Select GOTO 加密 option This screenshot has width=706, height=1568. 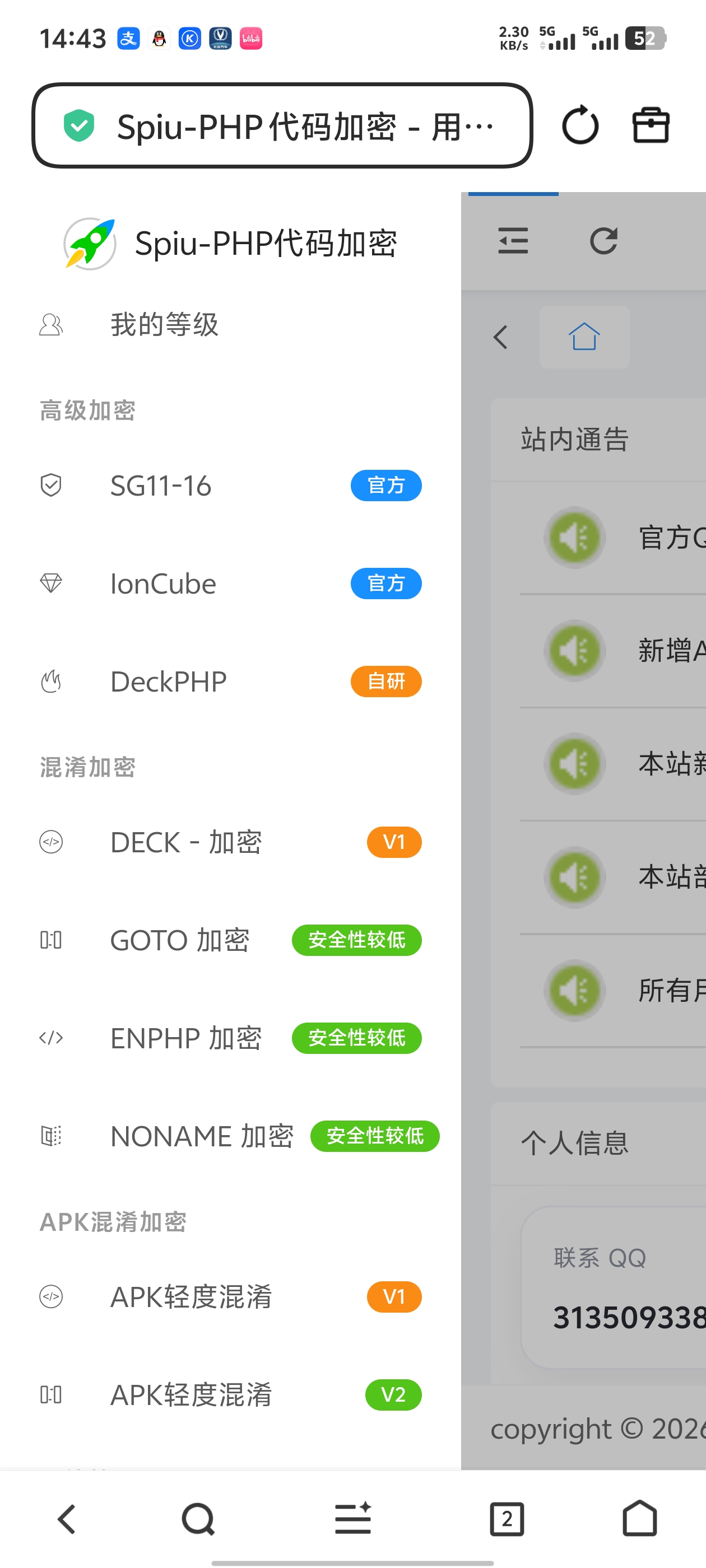pos(180,940)
